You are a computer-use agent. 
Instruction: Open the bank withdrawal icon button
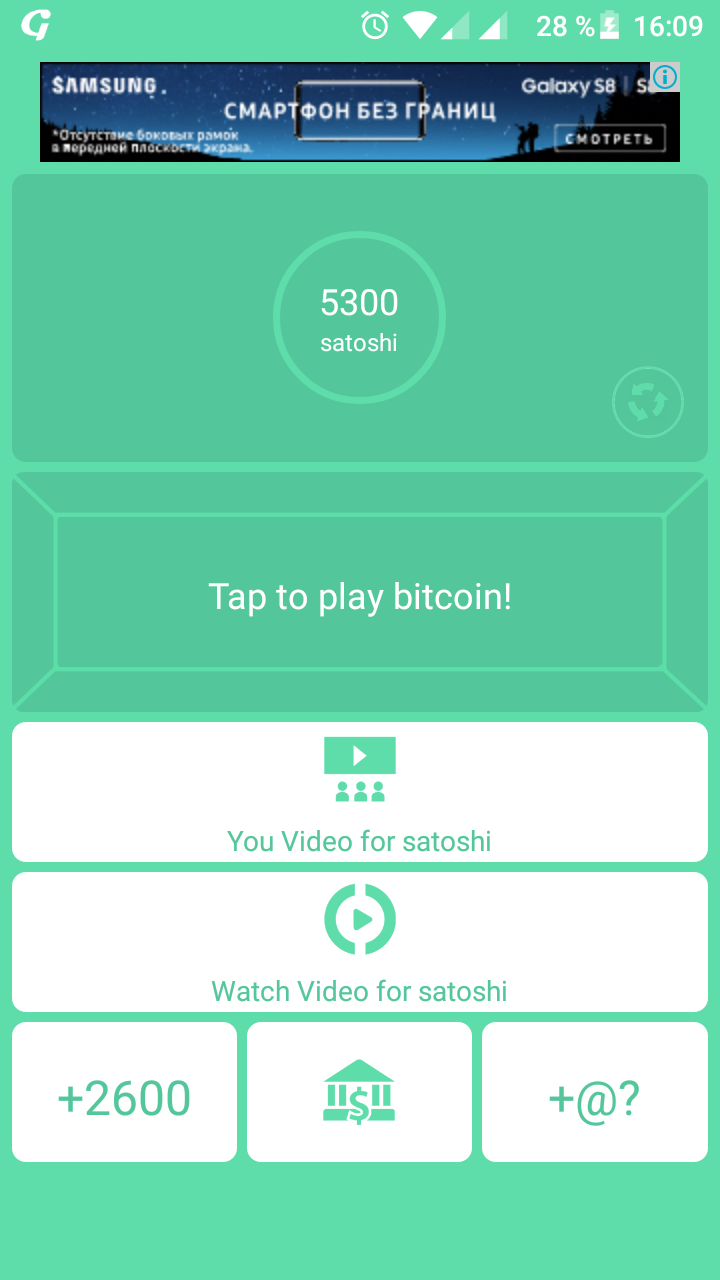point(359,1092)
